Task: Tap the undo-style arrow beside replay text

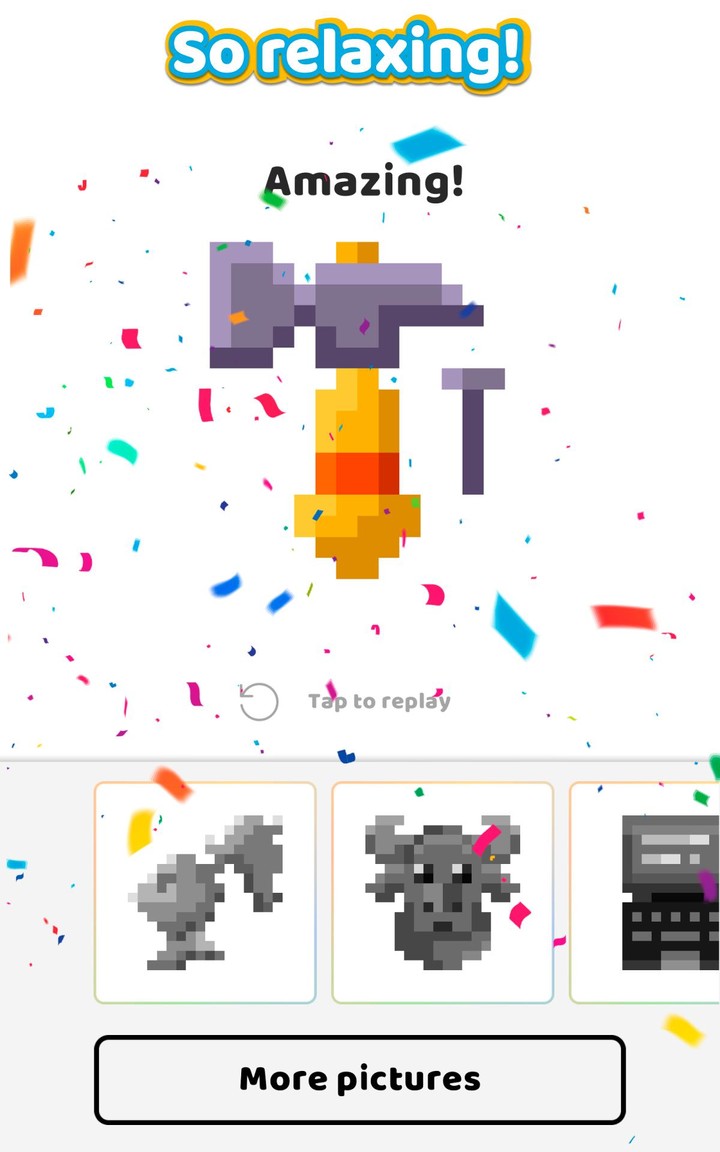Action: point(259,700)
